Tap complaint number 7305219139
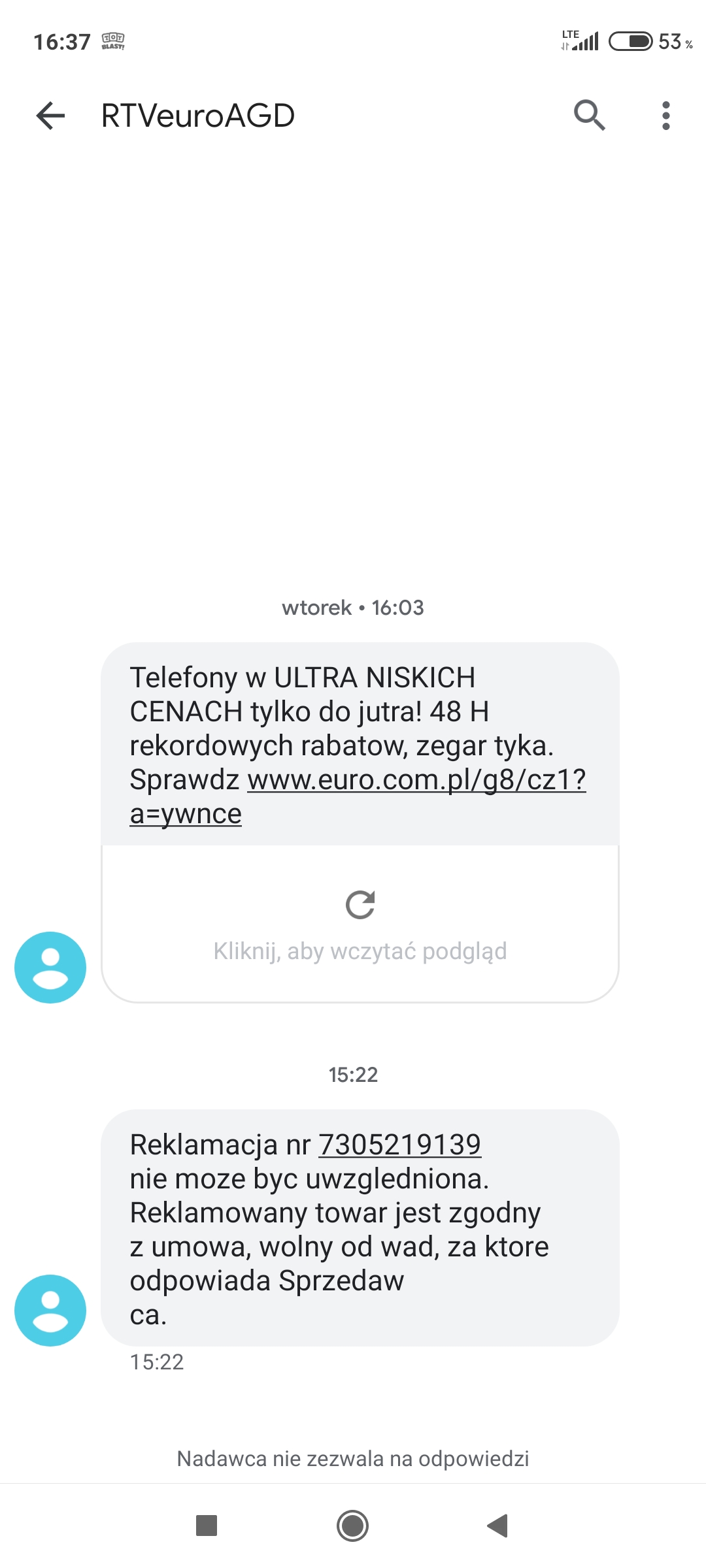The height and width of the screenshot is (1568, 706). coord(399,1145)
